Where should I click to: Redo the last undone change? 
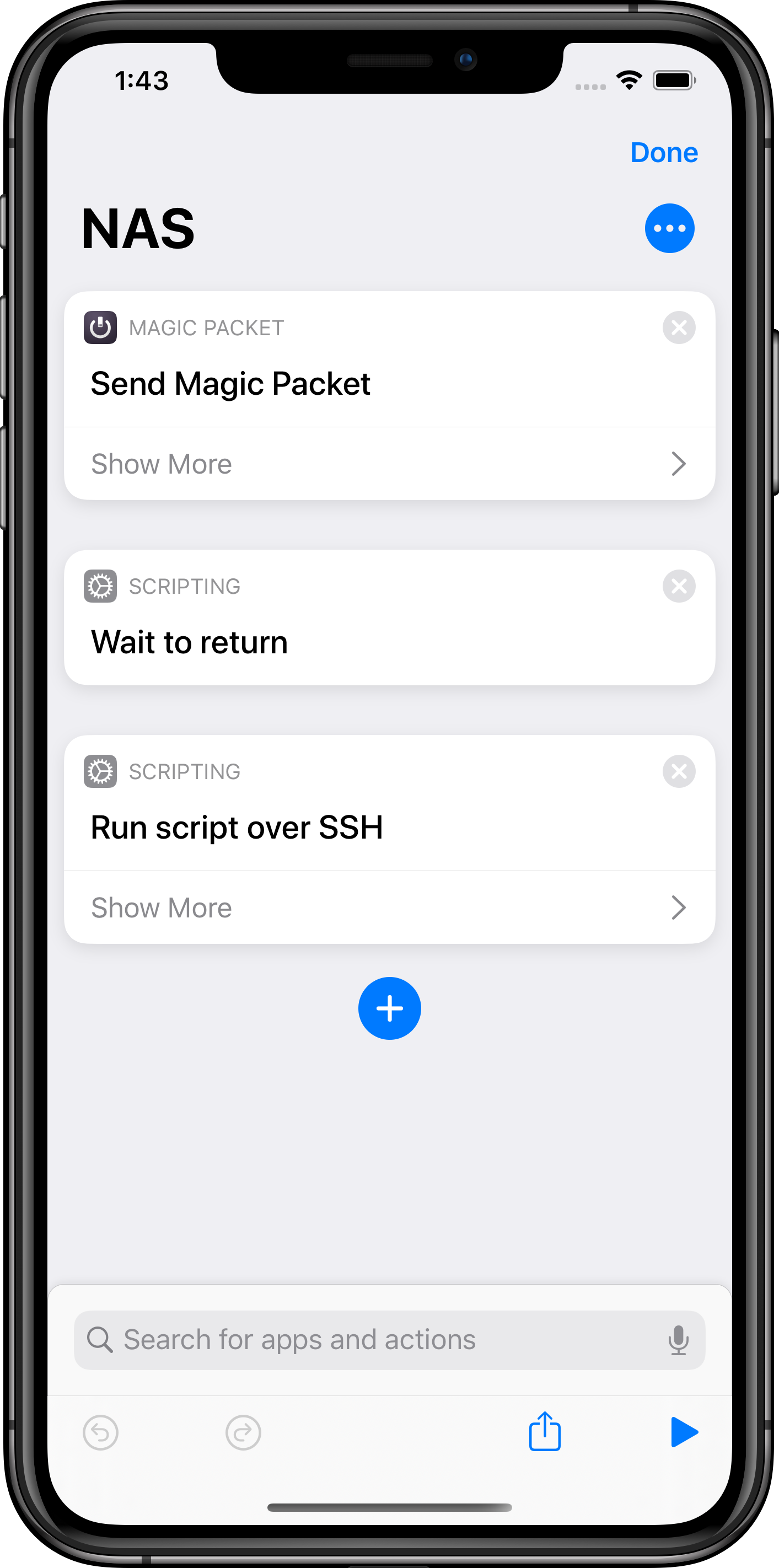point(243,1433)
